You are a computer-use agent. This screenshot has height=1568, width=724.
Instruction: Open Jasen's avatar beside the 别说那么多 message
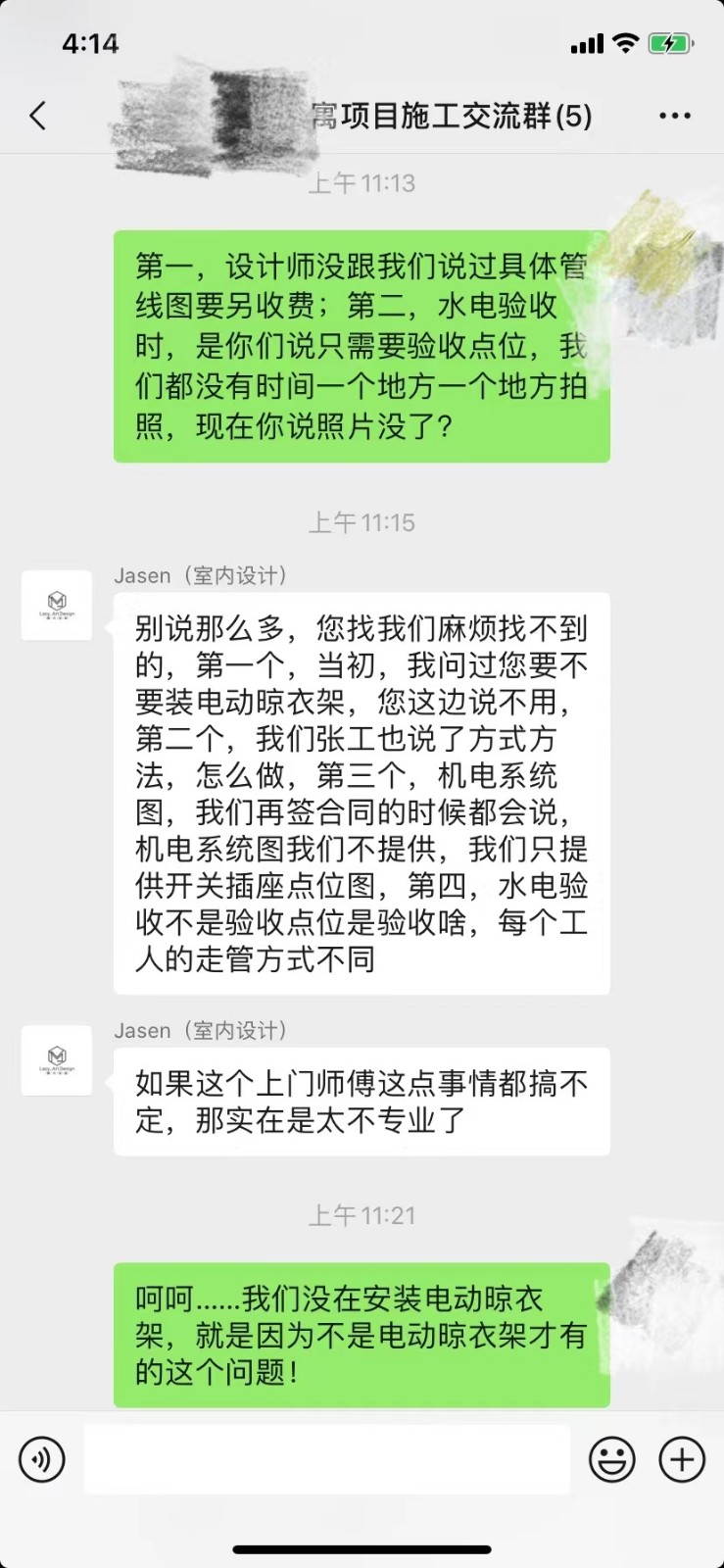(x=57, y=605)
